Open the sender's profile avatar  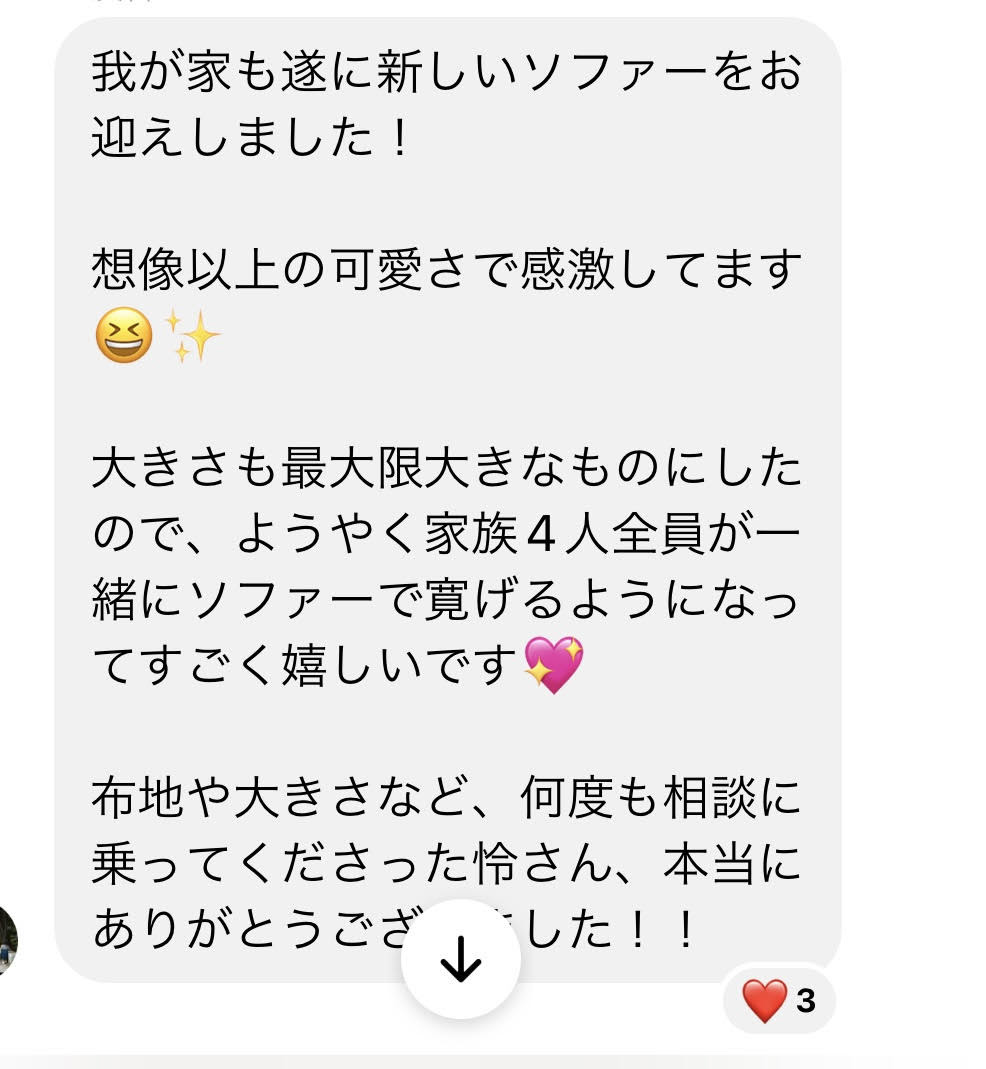point(8,938)
